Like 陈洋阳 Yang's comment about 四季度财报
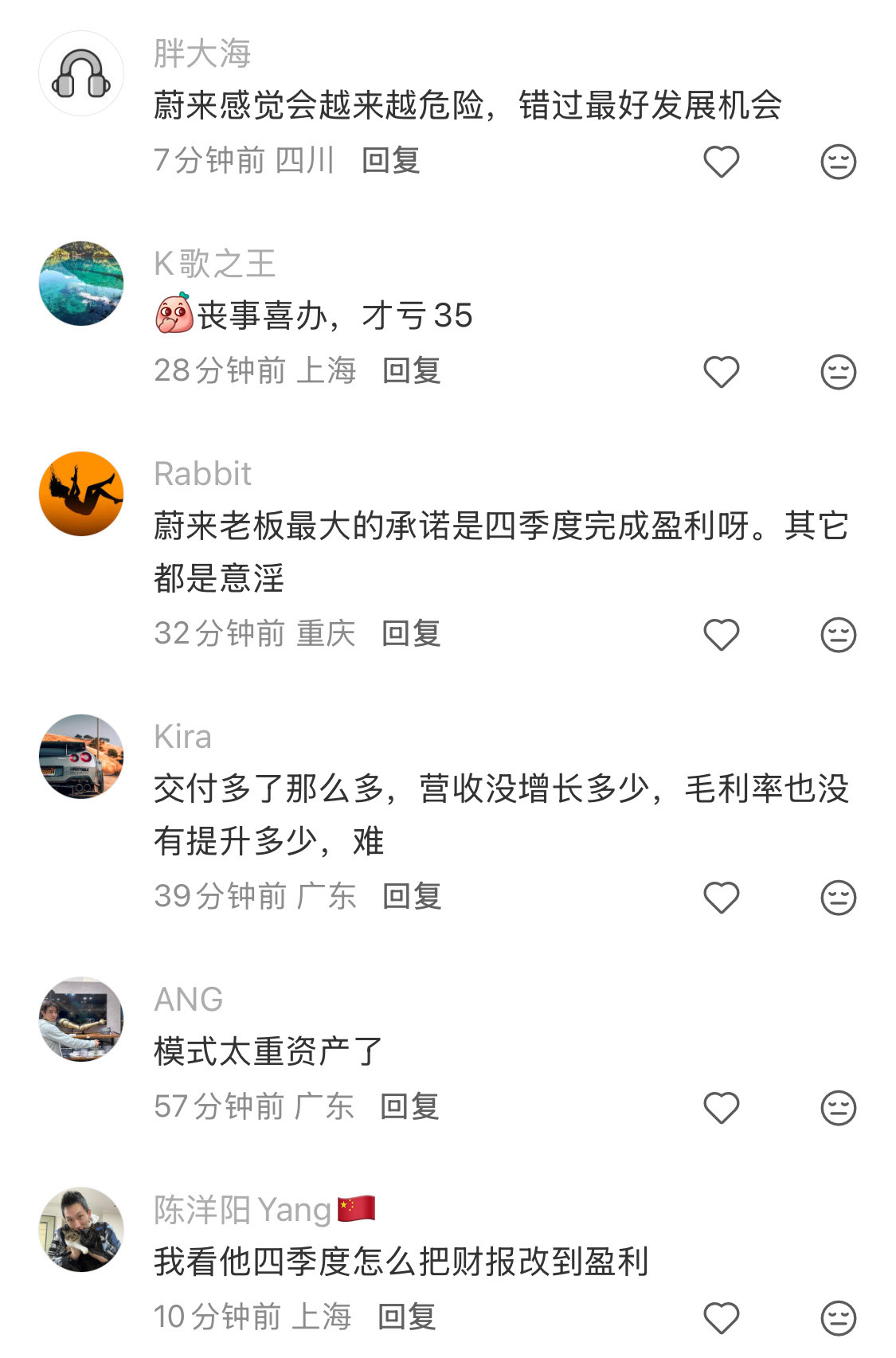Screen dimensions: 896x1358 [720, 1317]
